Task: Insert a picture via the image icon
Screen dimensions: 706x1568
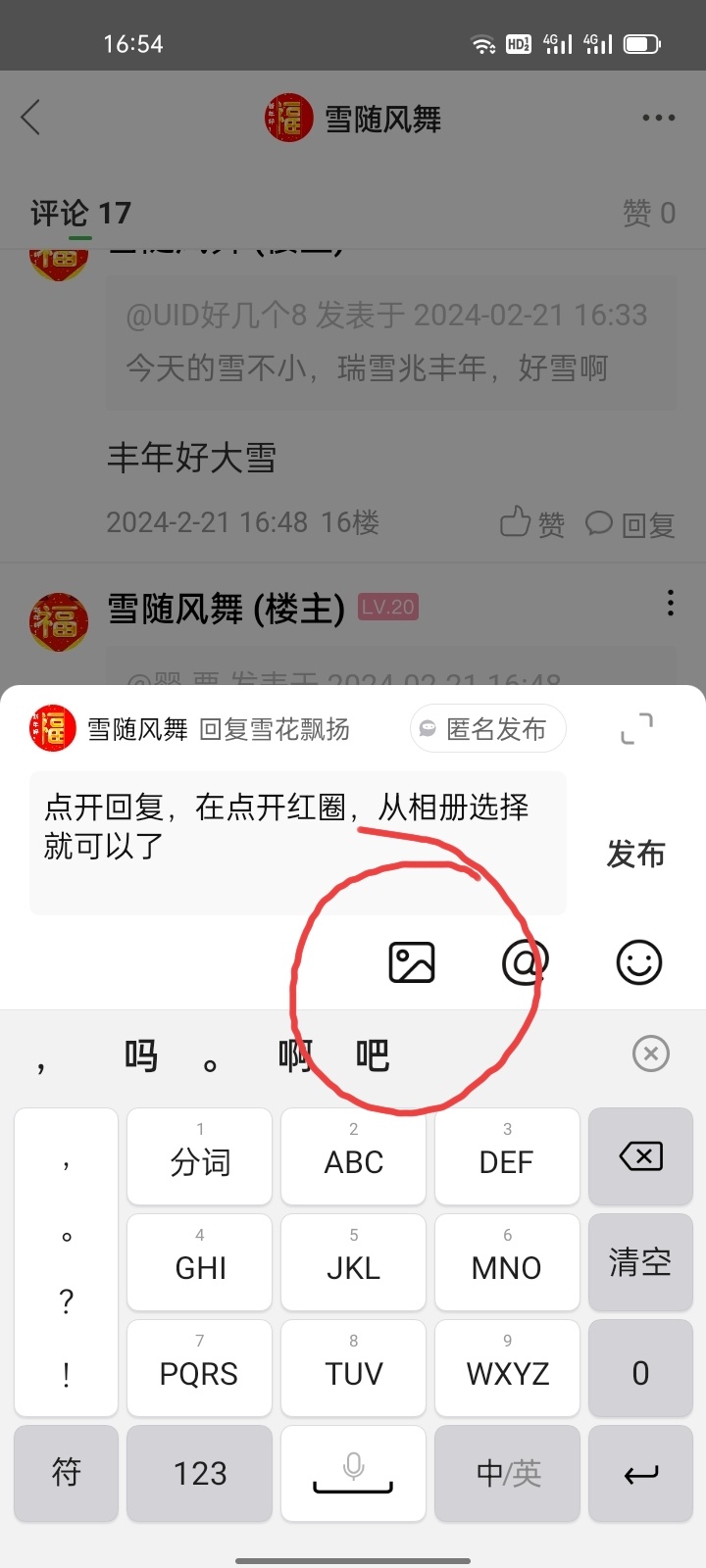Action: tap(412, 962)
